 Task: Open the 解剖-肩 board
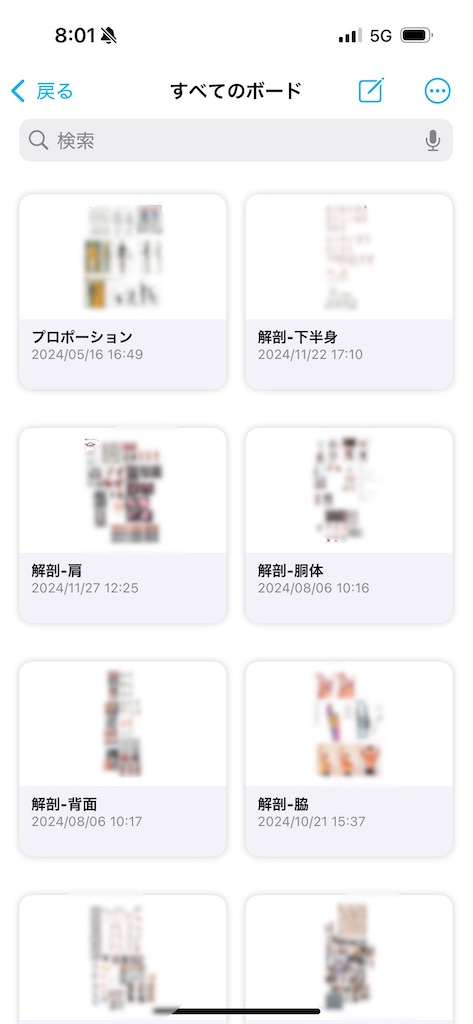[123, 526]
